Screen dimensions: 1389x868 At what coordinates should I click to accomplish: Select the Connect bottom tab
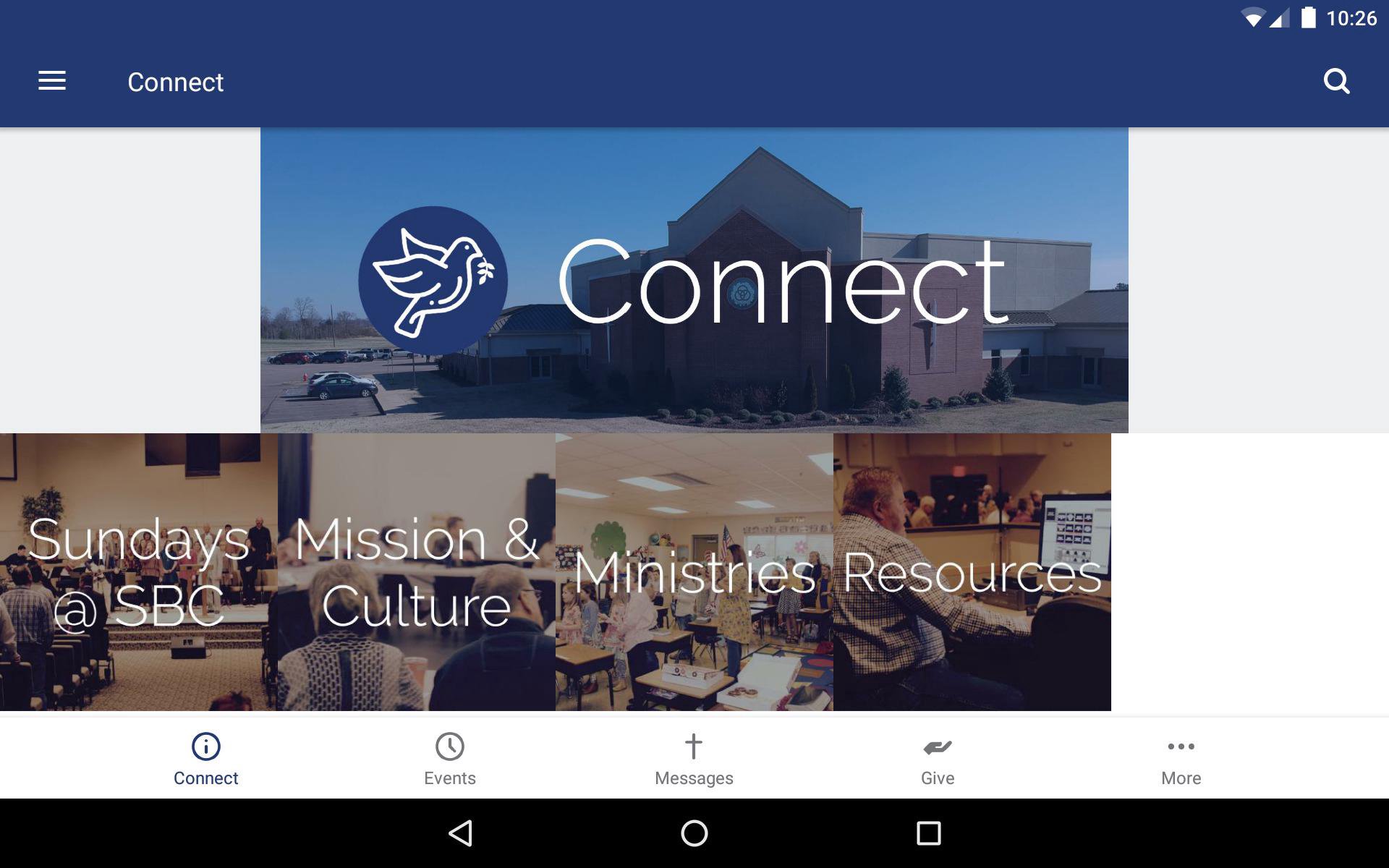click(206, 759)
